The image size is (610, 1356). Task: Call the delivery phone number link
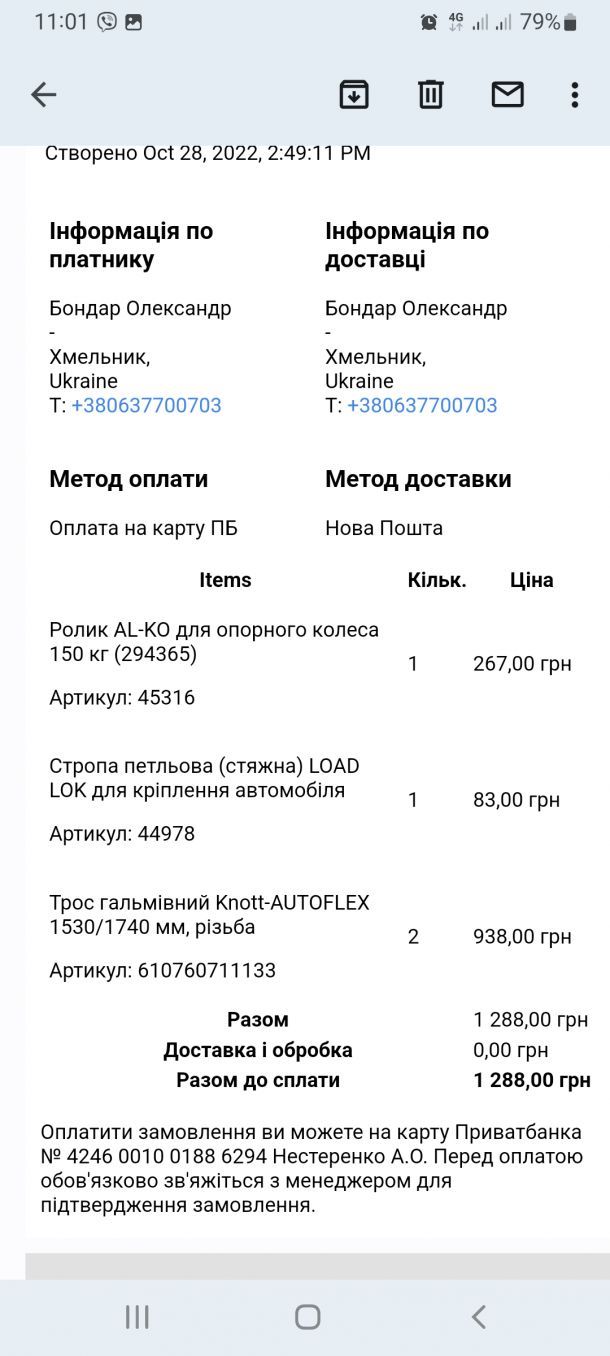tap(422, 406)
